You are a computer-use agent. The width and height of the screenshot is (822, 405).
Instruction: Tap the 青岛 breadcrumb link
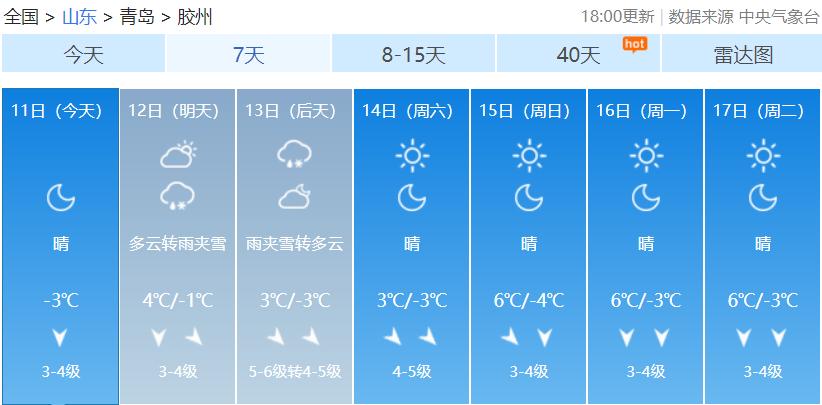click(136, 17)
